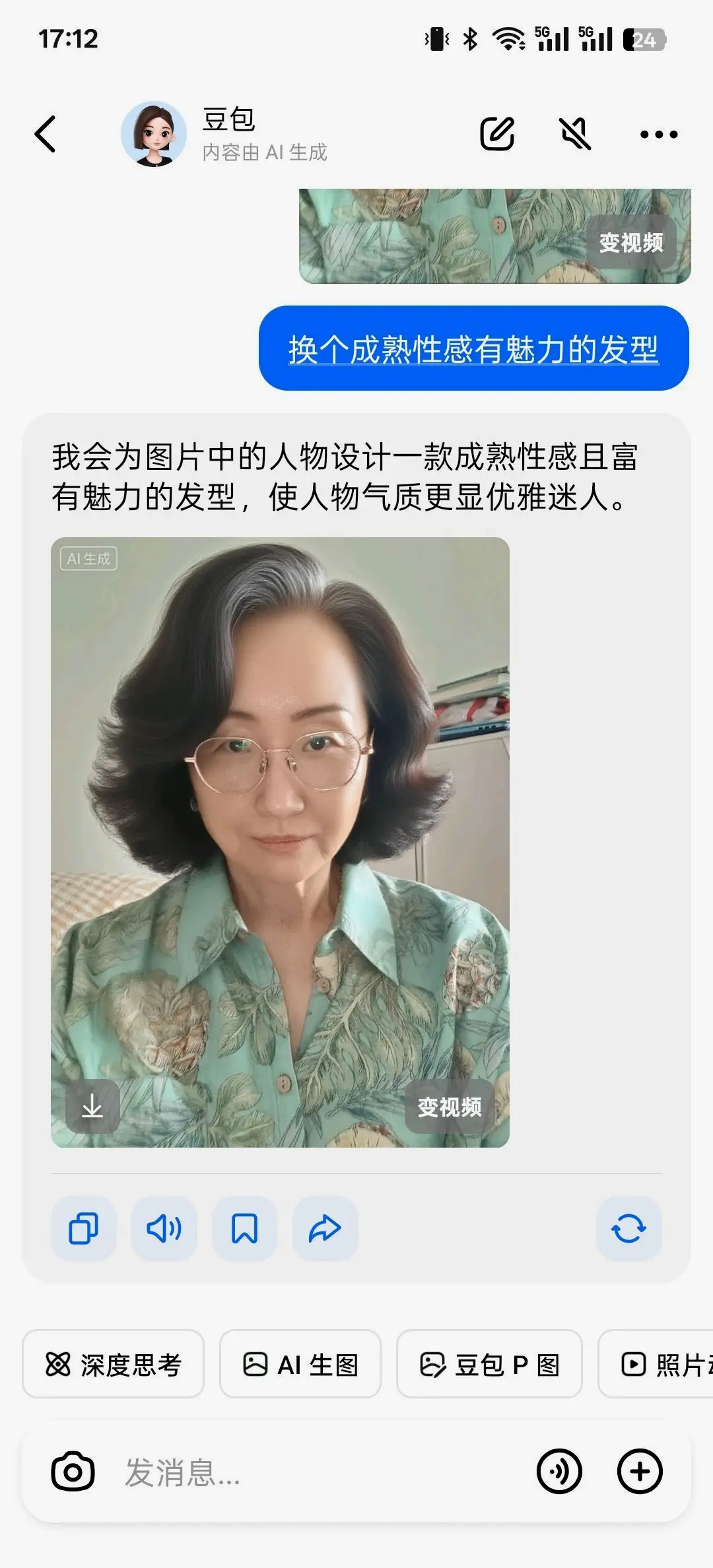
Task: Convert the hairstyle image with 变视频
Action: coord(449,1107)
